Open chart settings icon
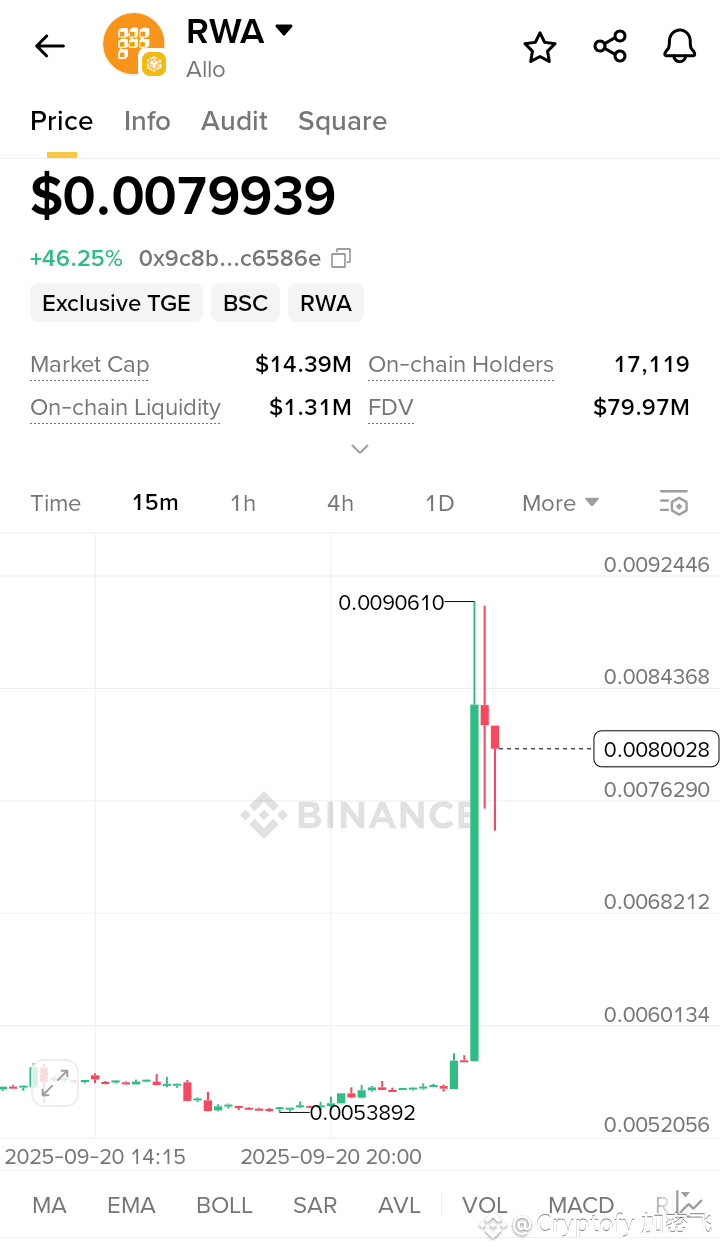This screenshot has height=1251, width=720. click(674, 503)
